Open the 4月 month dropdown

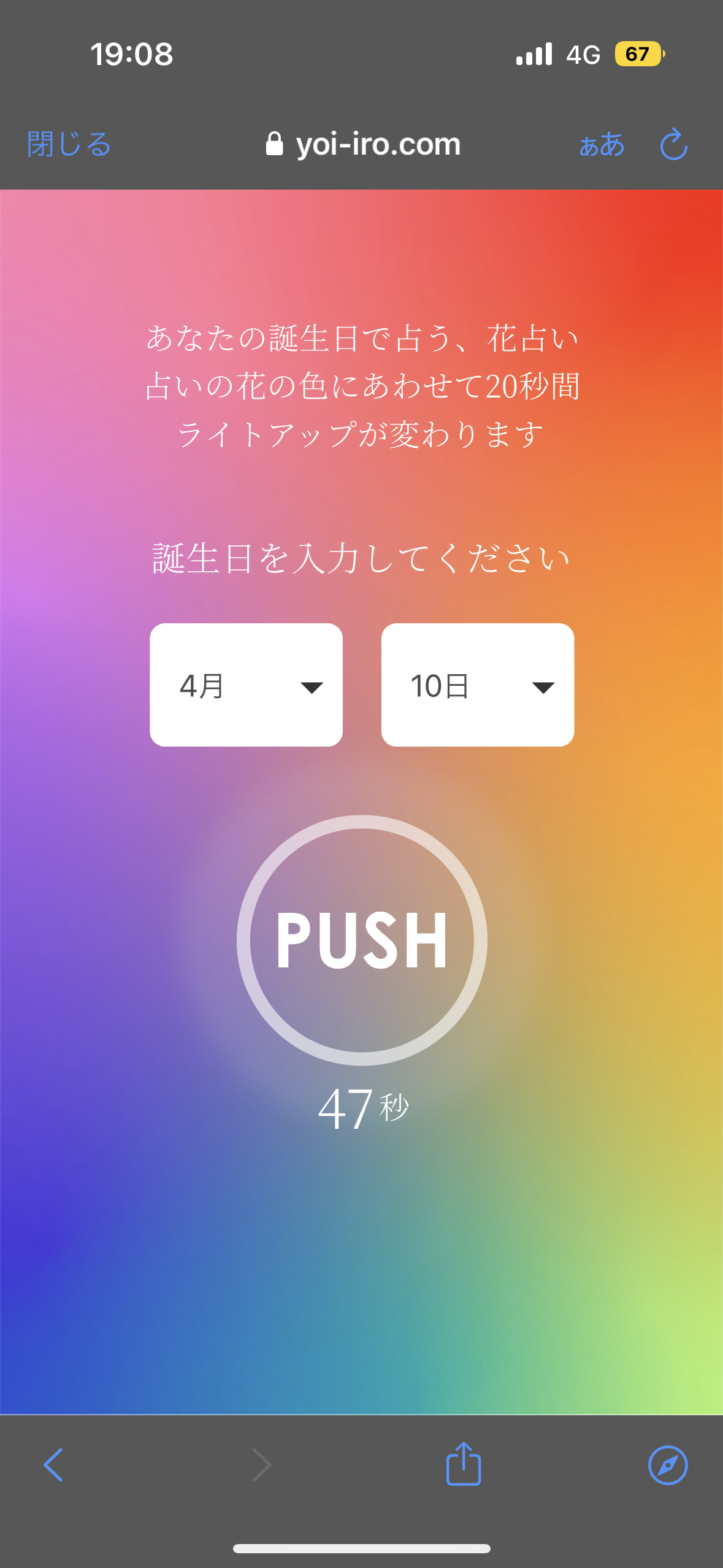coord(246,685)
